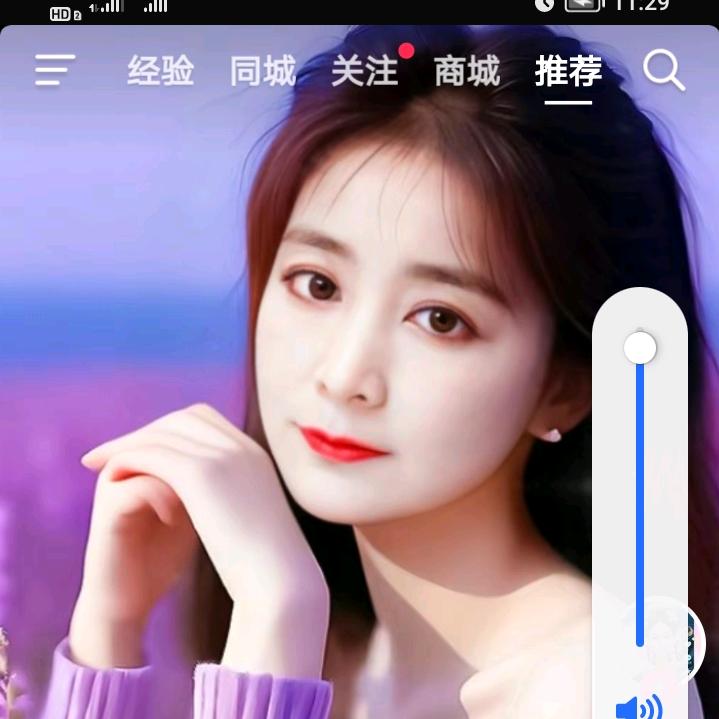
Task: Open the drawer menu button
Action: [55, 71]
